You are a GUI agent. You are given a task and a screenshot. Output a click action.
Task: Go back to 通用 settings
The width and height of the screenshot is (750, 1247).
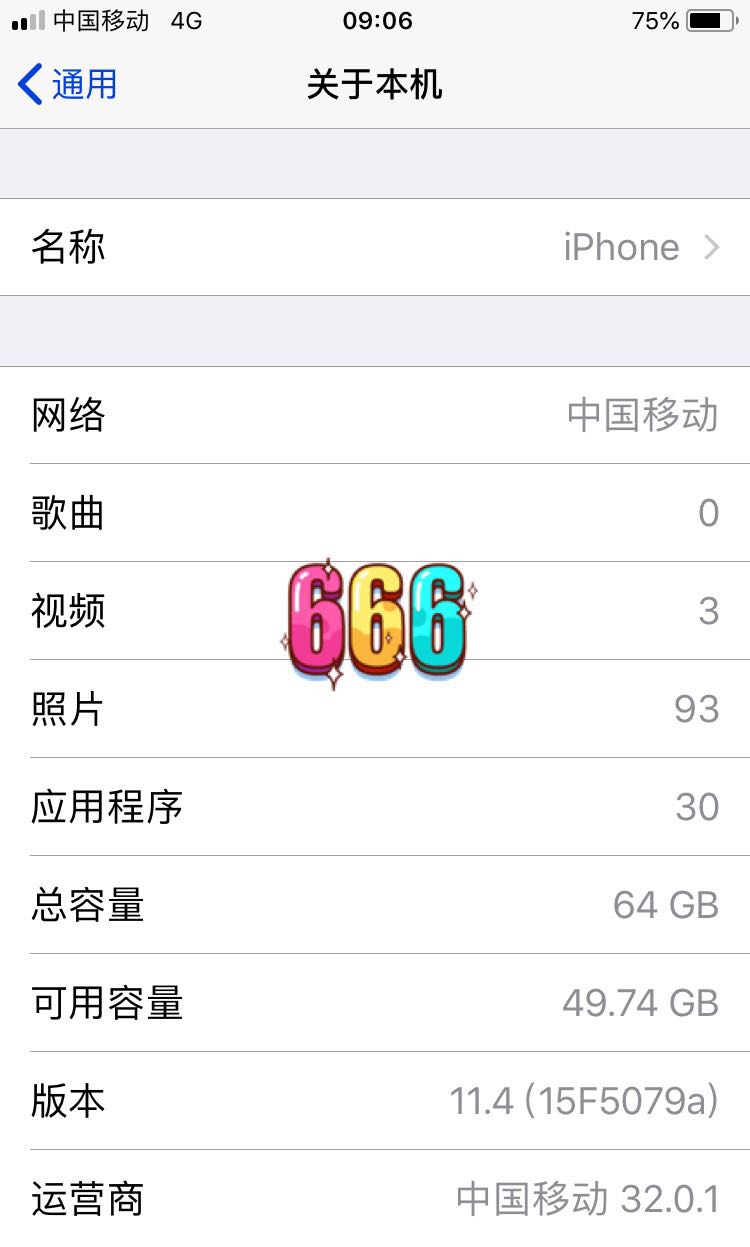pos(68,85)
